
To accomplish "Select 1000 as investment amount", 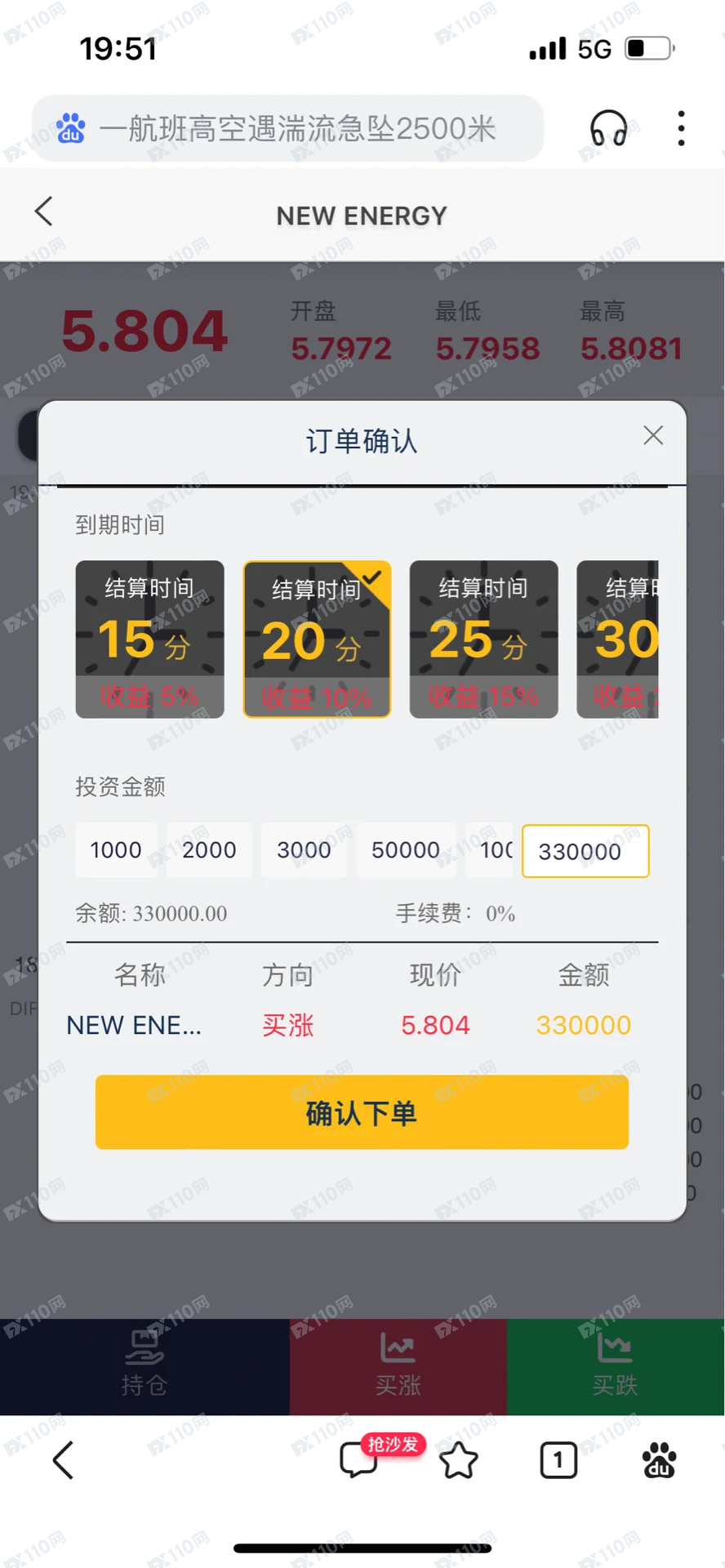I will coord(116,850).
